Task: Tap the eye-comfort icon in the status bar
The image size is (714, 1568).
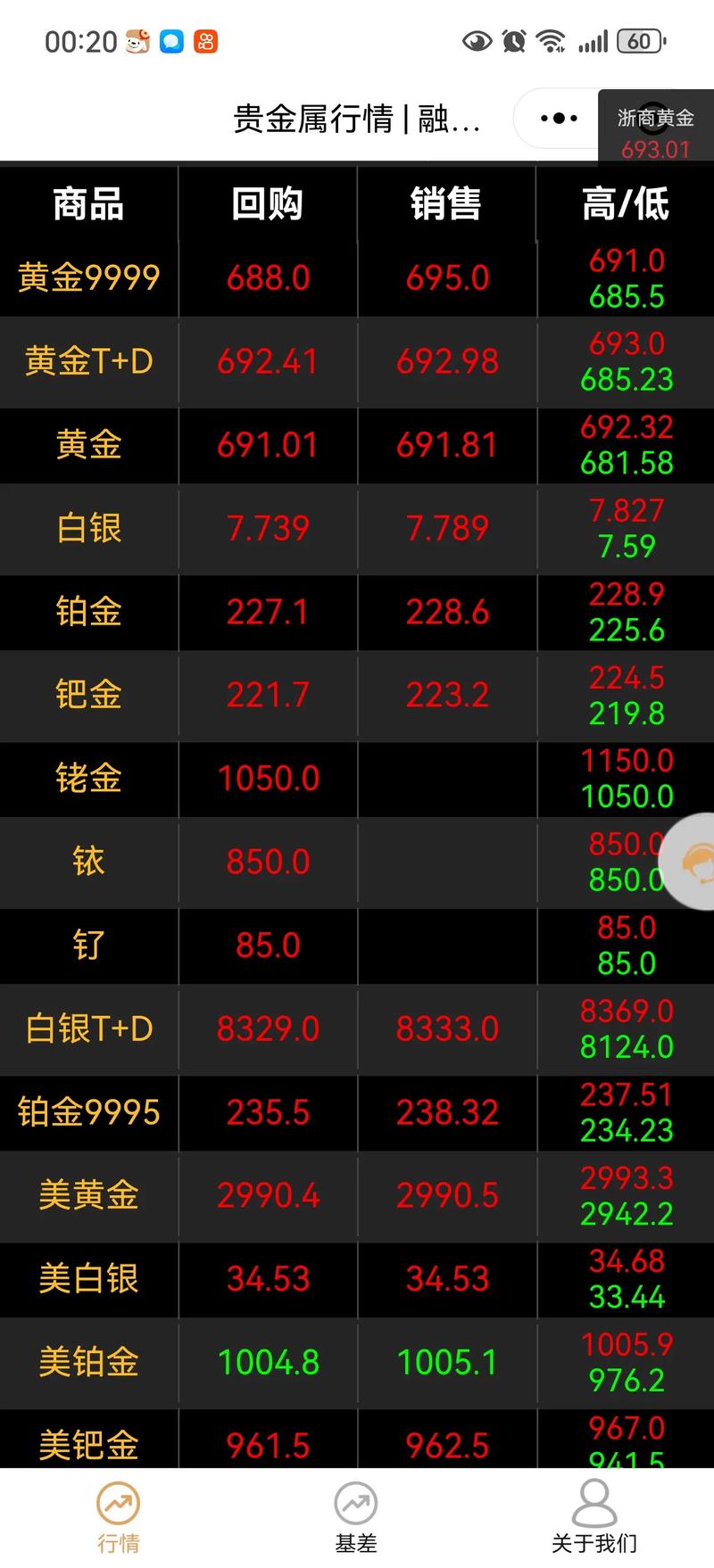Action: point(478,41)
